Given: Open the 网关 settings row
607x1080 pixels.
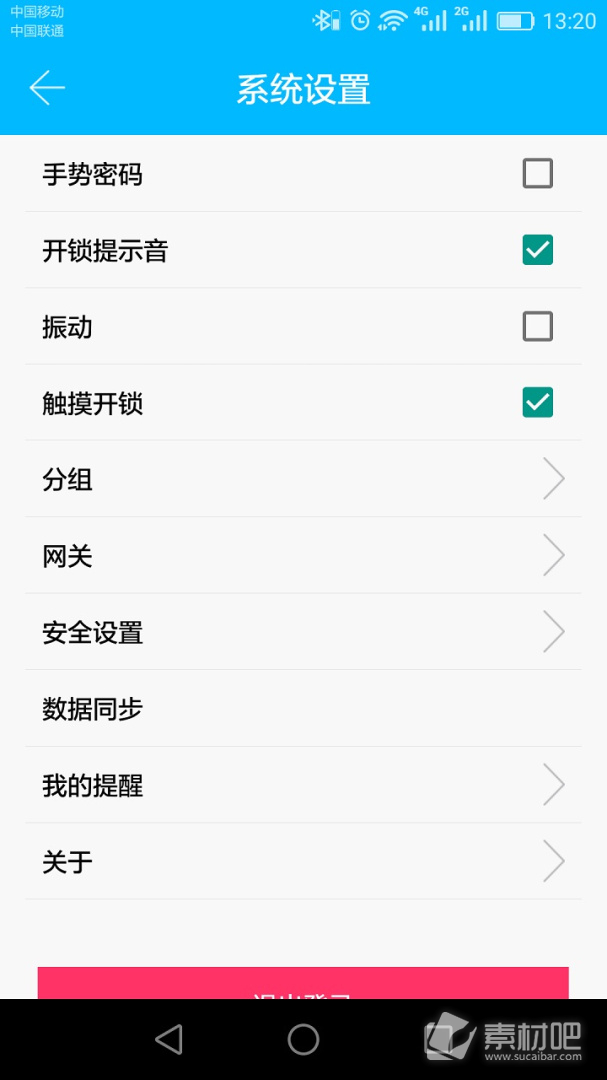Looking at the screenshot, I should coord(303,556).
